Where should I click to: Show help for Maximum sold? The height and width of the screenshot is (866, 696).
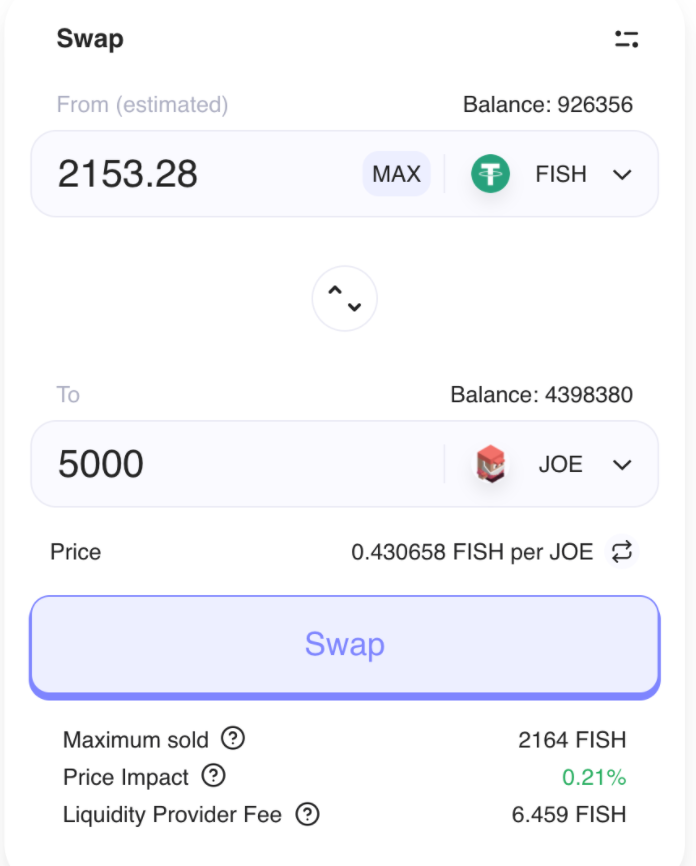pyautogui.click(x=233, y=739)
